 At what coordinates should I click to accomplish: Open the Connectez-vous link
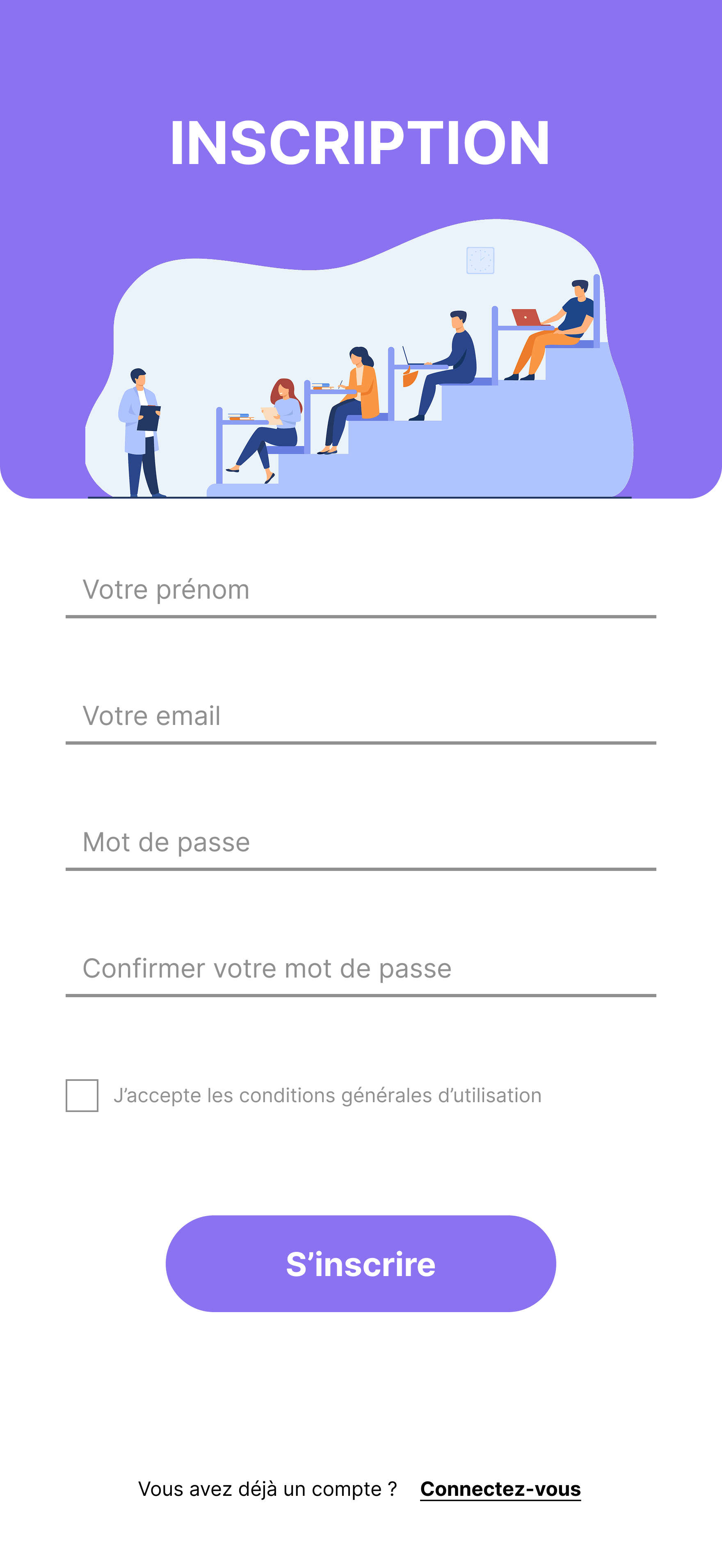click(500, 1489)
